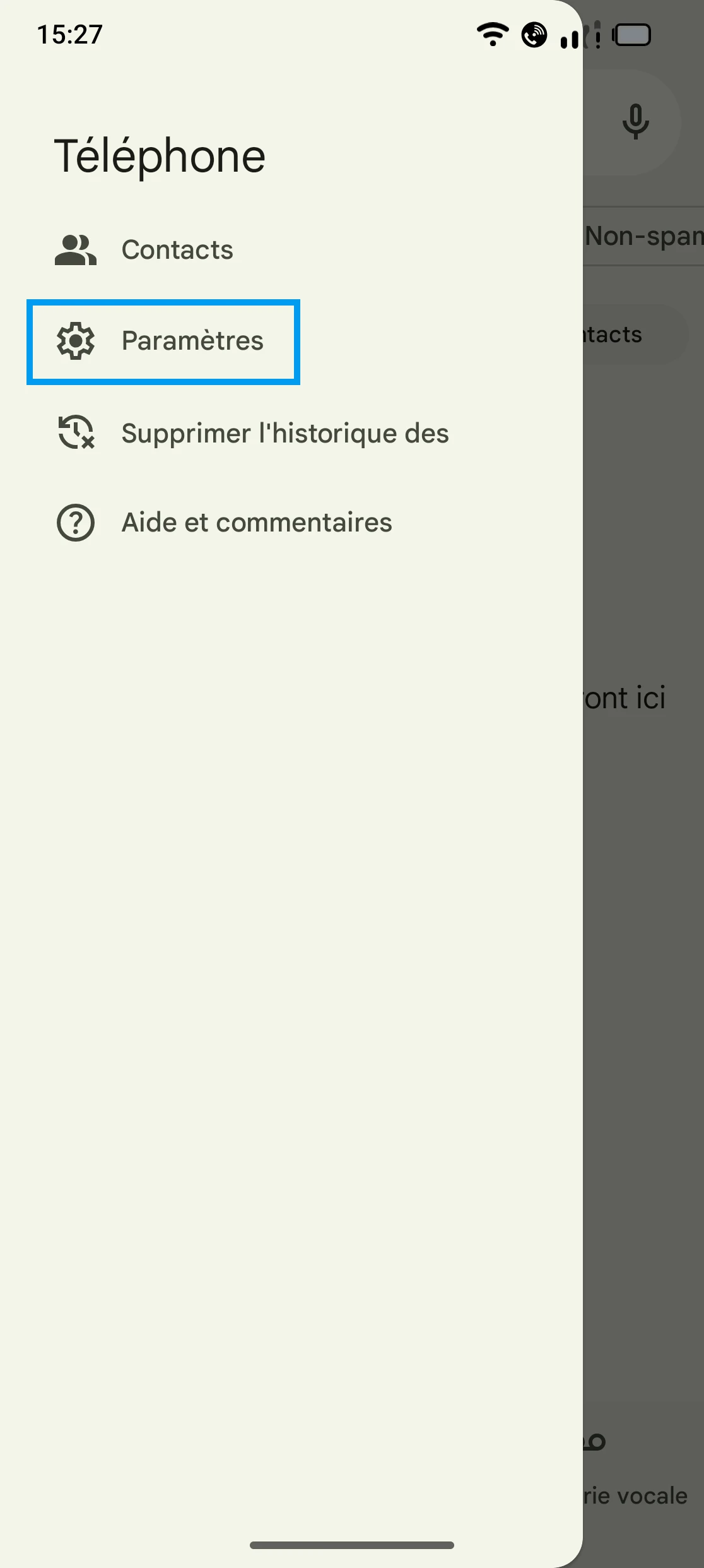Open Paramètres settings
The height and width of the screenshot is (1568, 704).
[192, 341]
